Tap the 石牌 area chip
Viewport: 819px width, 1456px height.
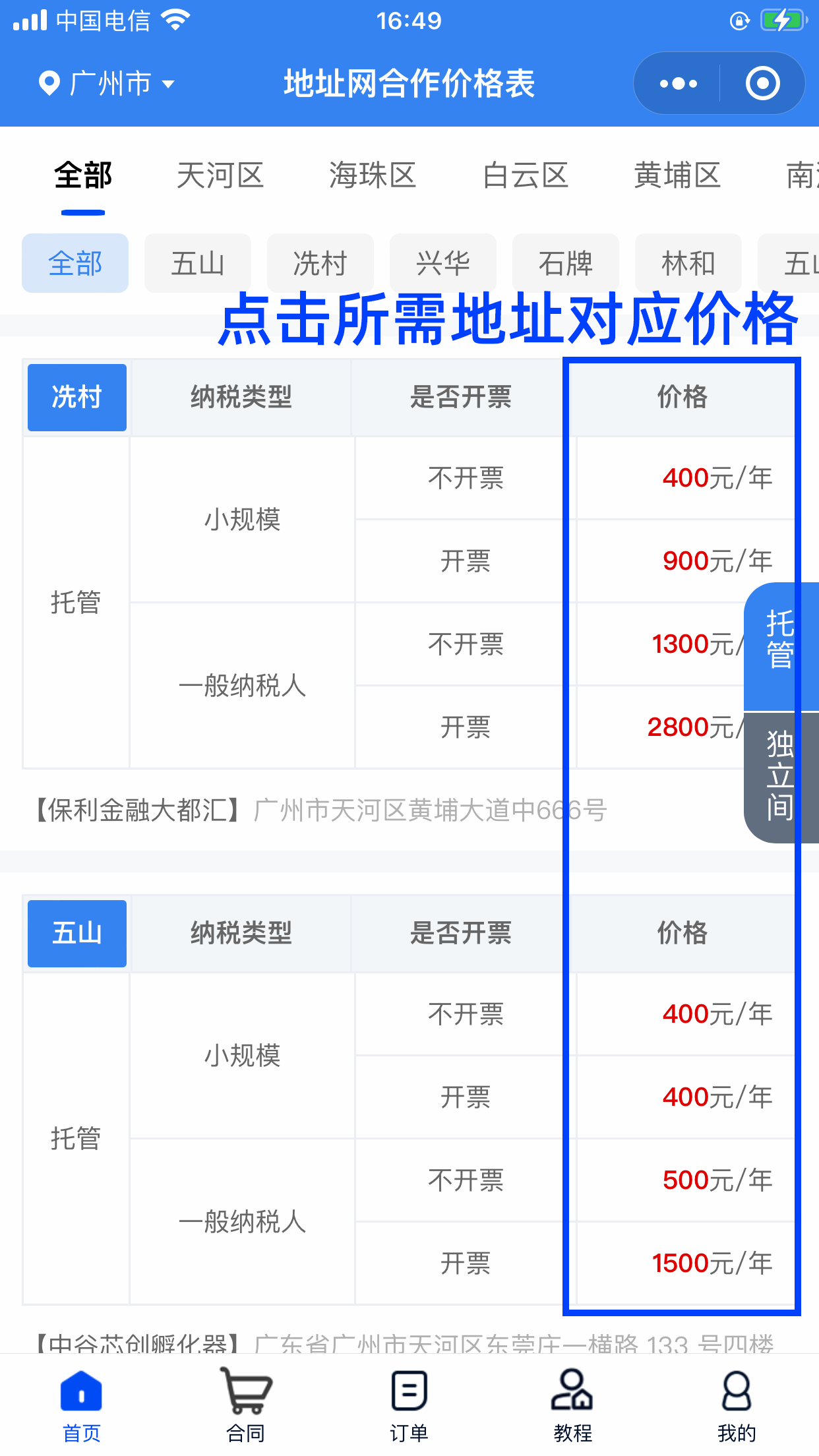566,264
